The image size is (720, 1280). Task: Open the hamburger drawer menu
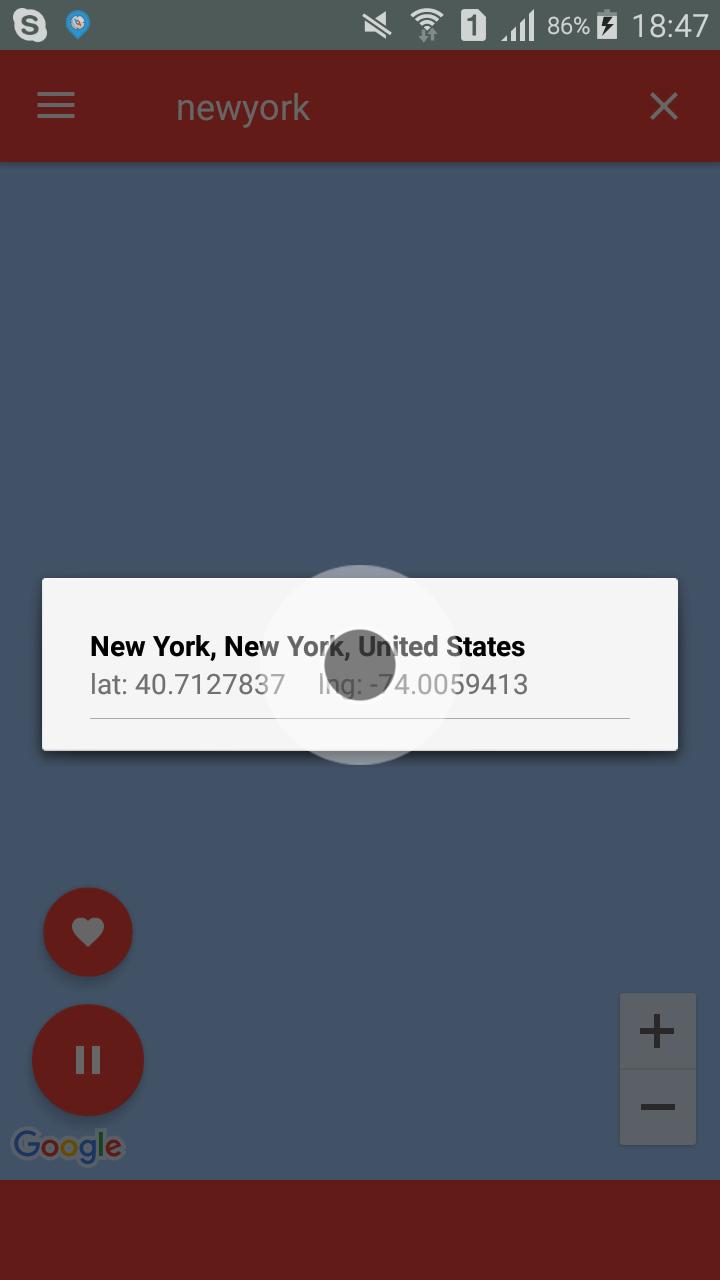coord(56,106)
